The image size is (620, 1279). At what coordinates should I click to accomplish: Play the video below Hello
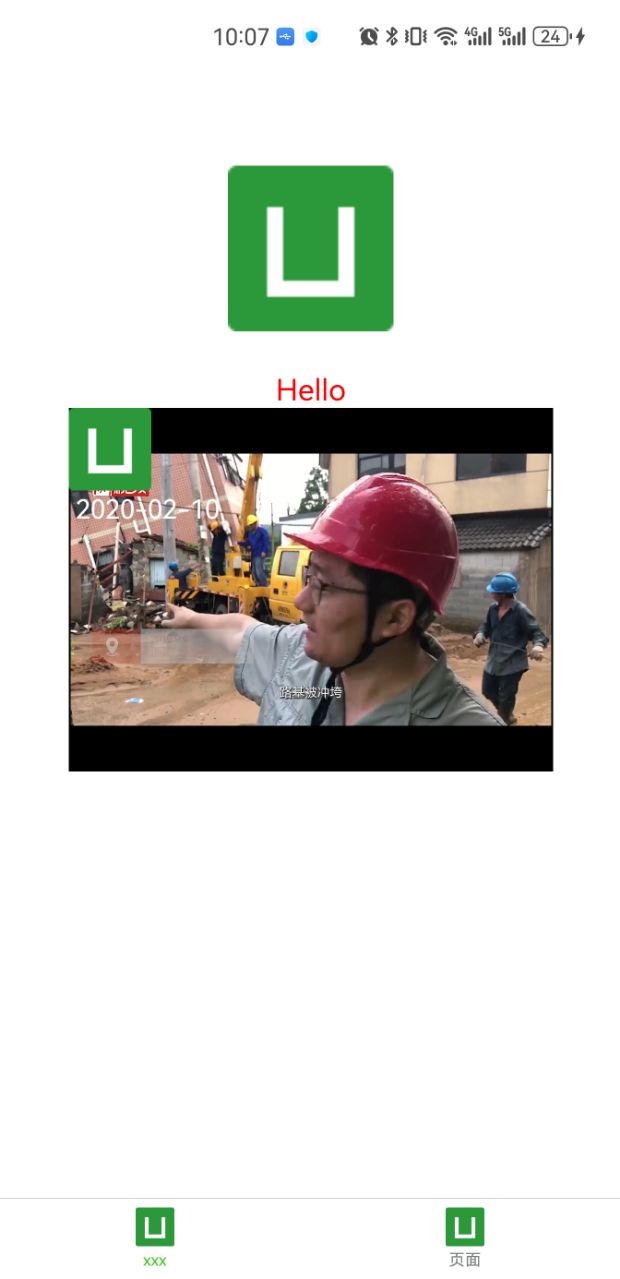pos(310,589)
